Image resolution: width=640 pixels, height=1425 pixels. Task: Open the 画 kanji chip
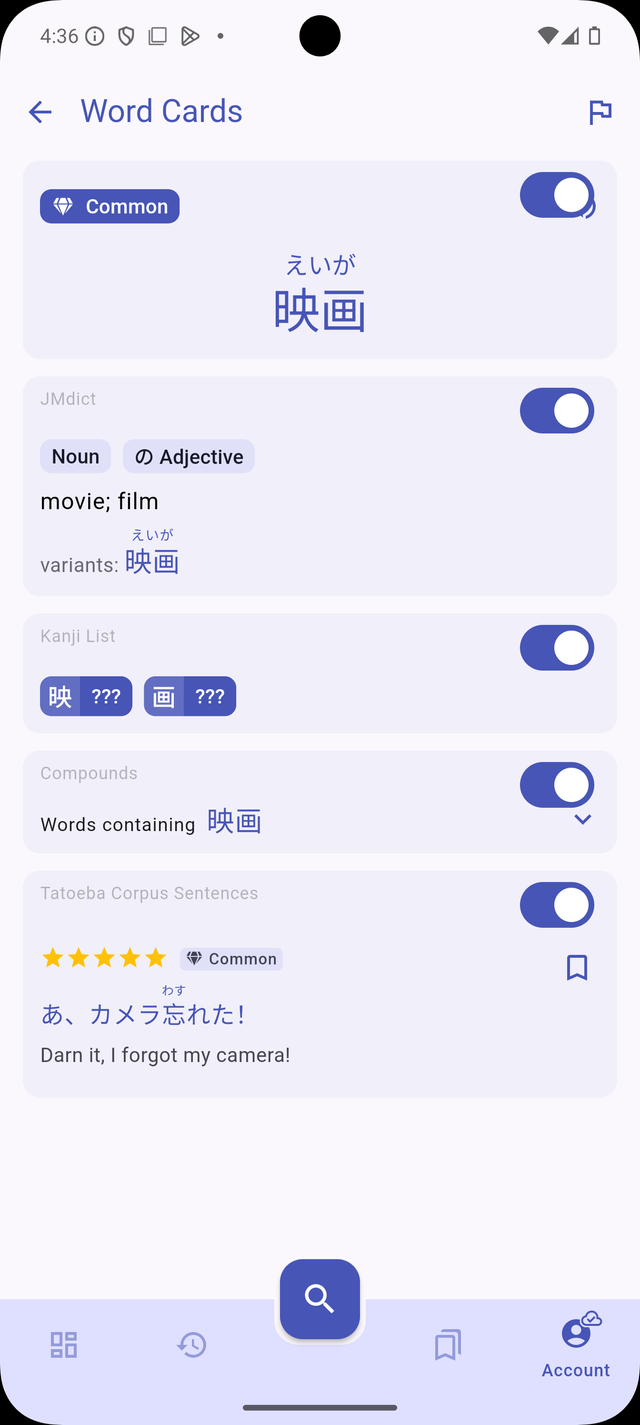coord(190,697)
